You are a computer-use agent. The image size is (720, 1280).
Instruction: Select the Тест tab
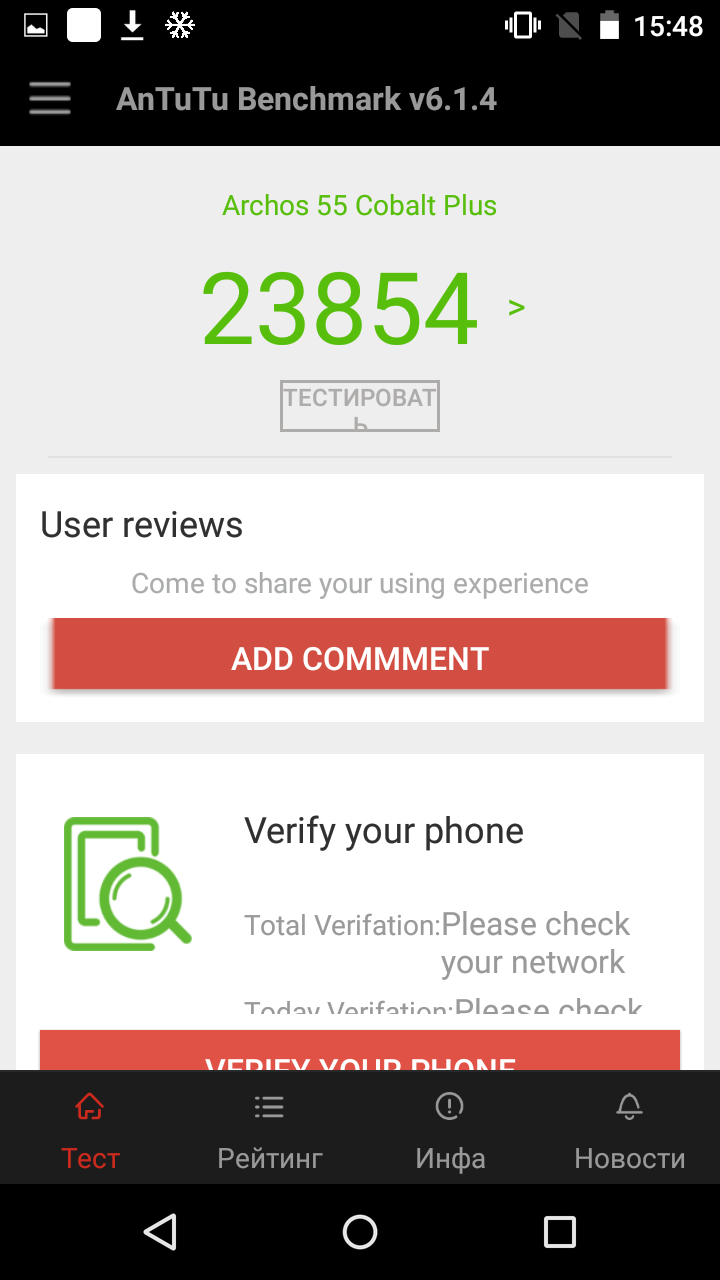[90, 1128]
